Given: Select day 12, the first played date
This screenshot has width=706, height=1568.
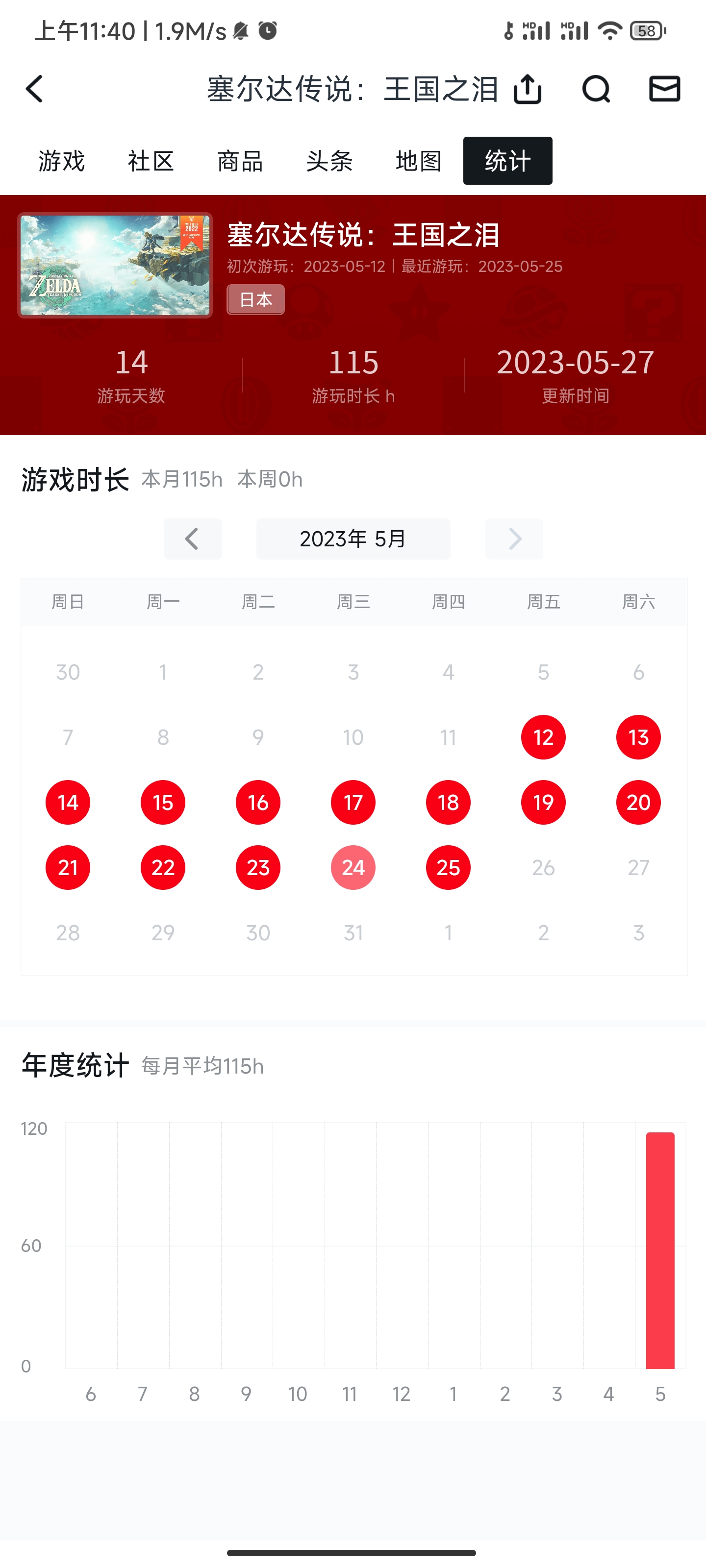Looking at the screenshot, I should coord(543,736).
